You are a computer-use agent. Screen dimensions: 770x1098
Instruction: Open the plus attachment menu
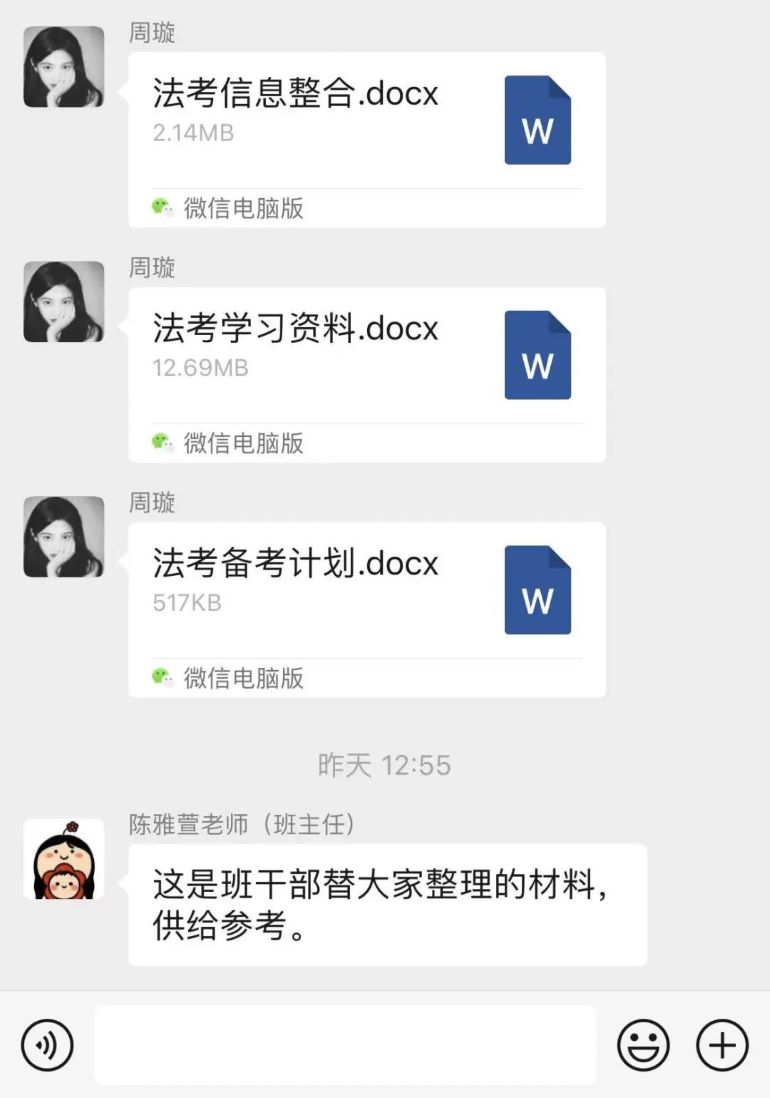click(x=722, y=1045)
